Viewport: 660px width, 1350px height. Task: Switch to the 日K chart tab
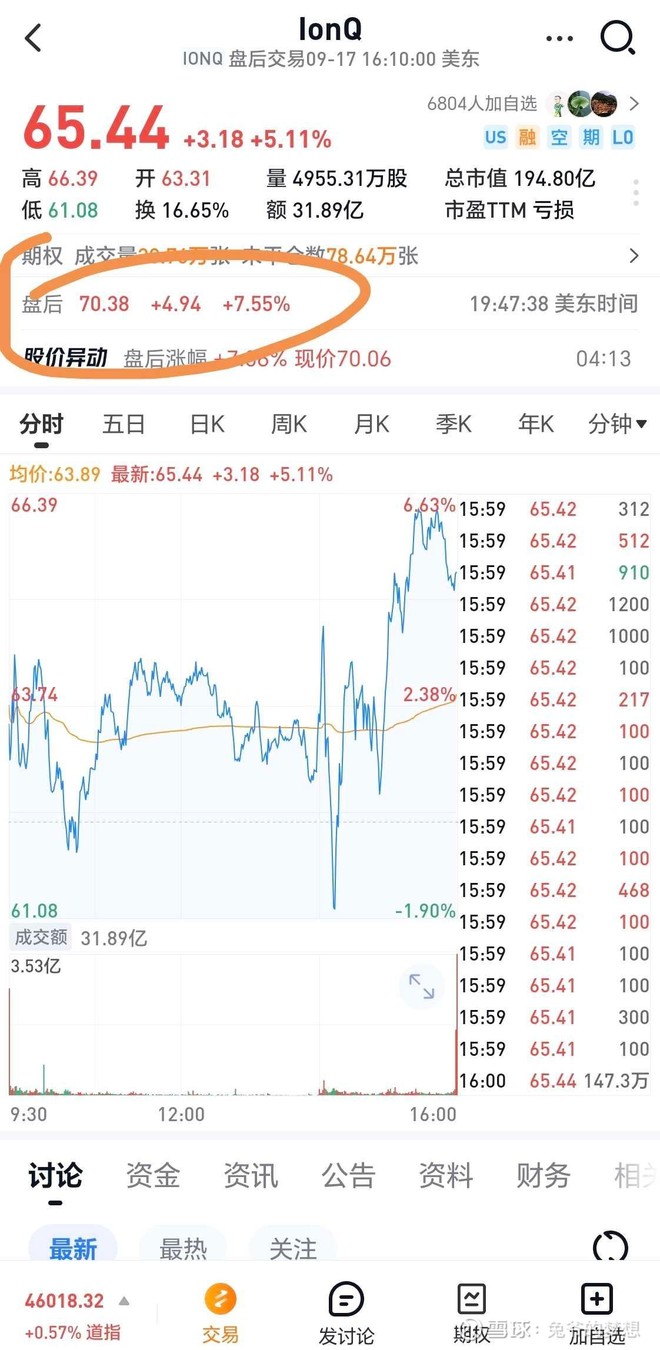[x=207, y=424]
